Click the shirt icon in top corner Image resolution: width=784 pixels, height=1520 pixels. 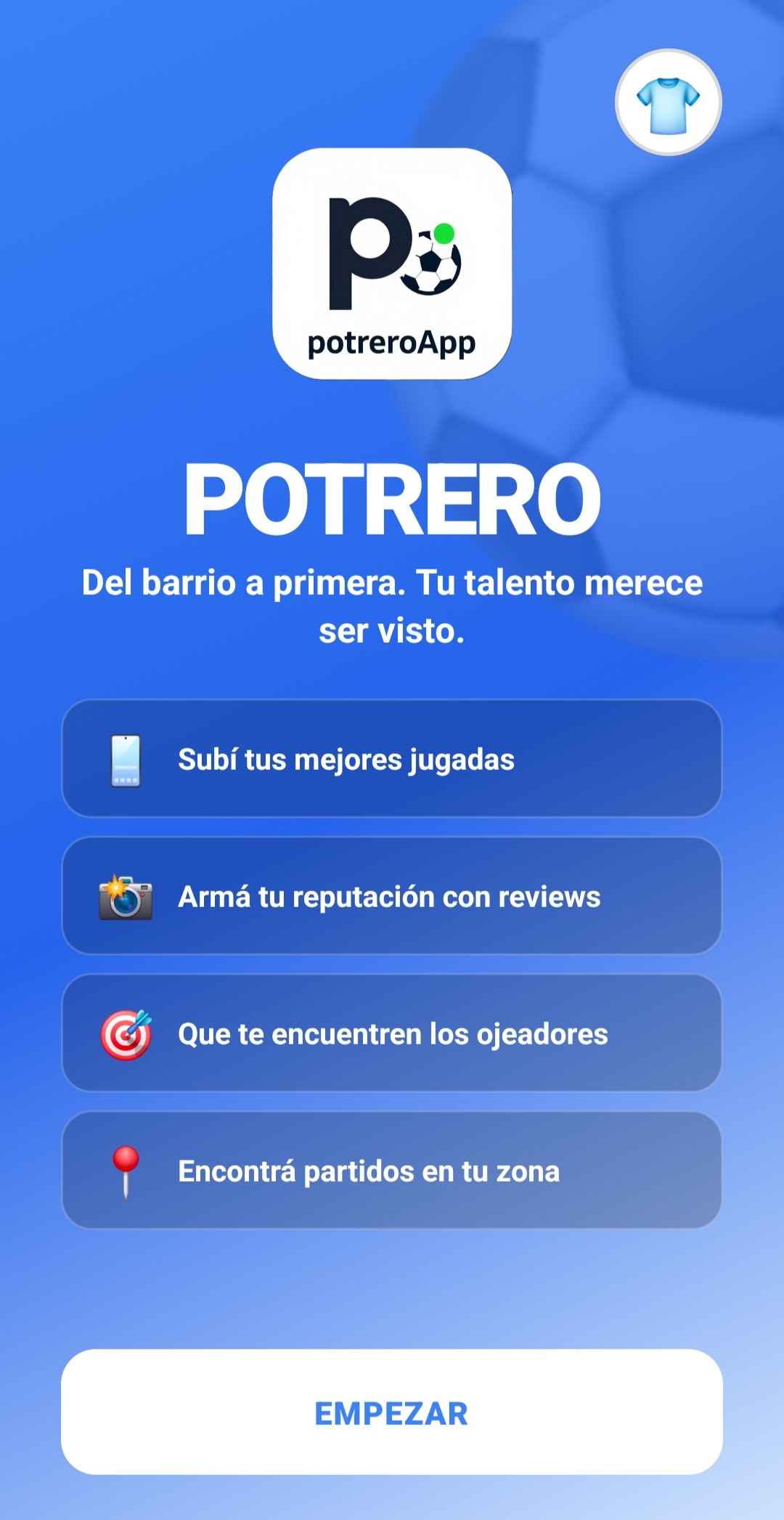pos(669,102)
